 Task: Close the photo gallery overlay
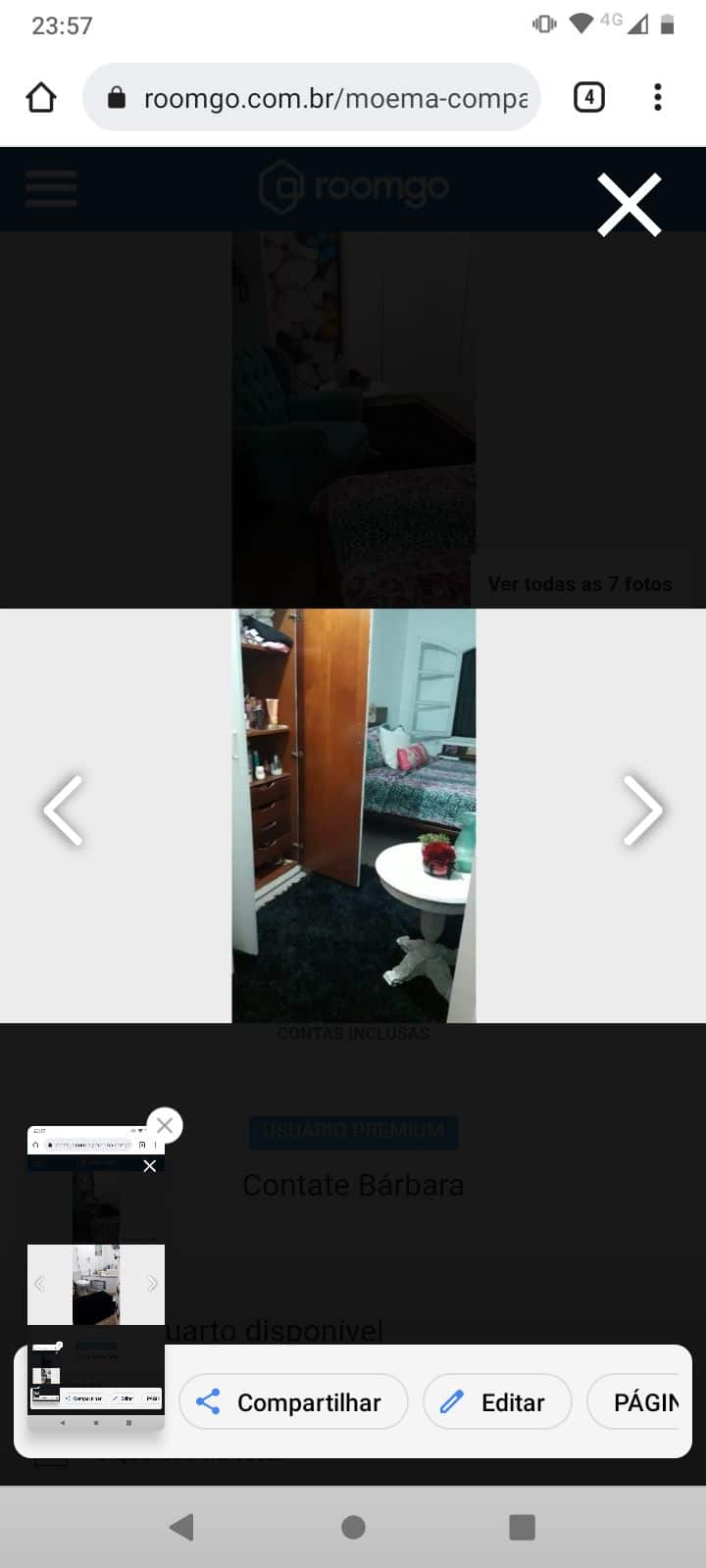click(x=629, y=205)
